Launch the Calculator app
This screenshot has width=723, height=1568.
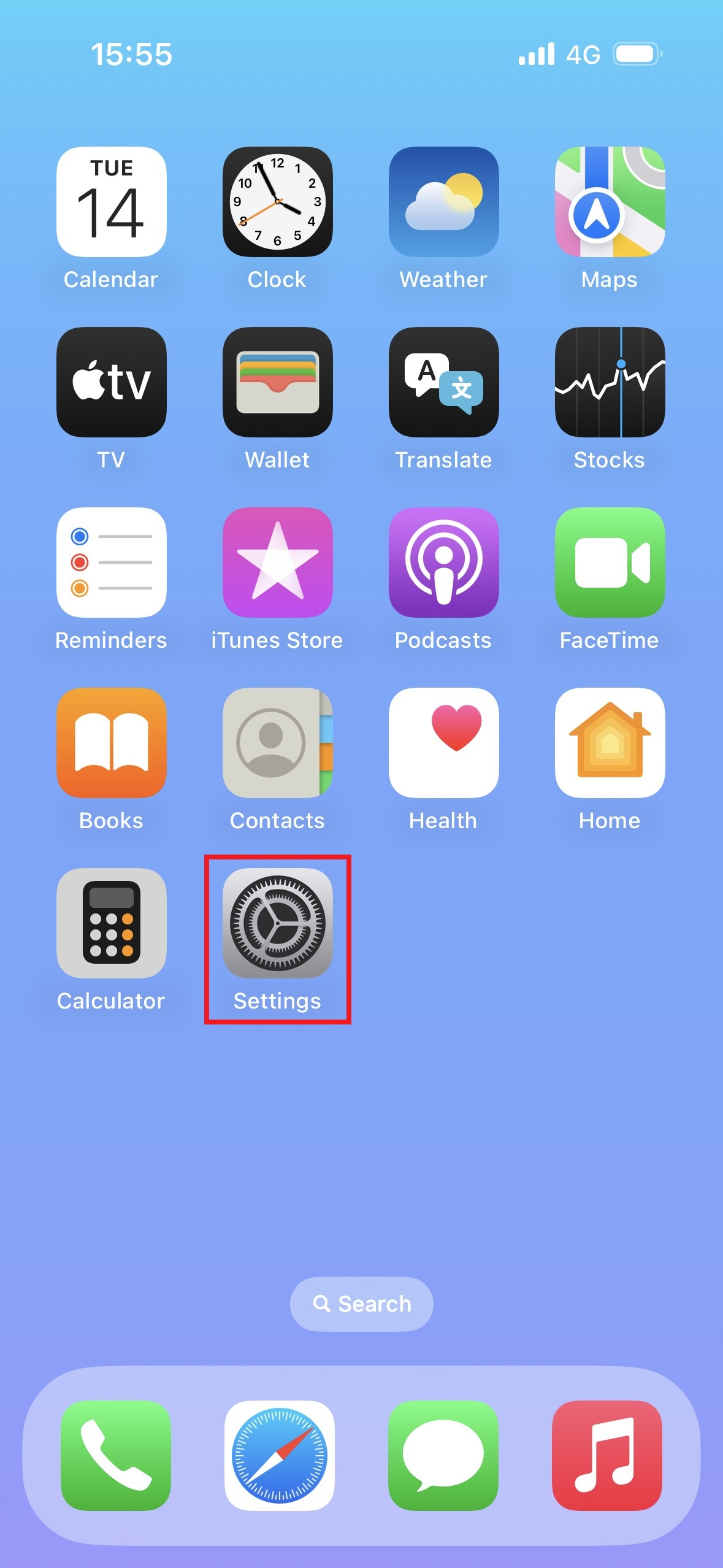pyautogui.click(x=111, y=923)
